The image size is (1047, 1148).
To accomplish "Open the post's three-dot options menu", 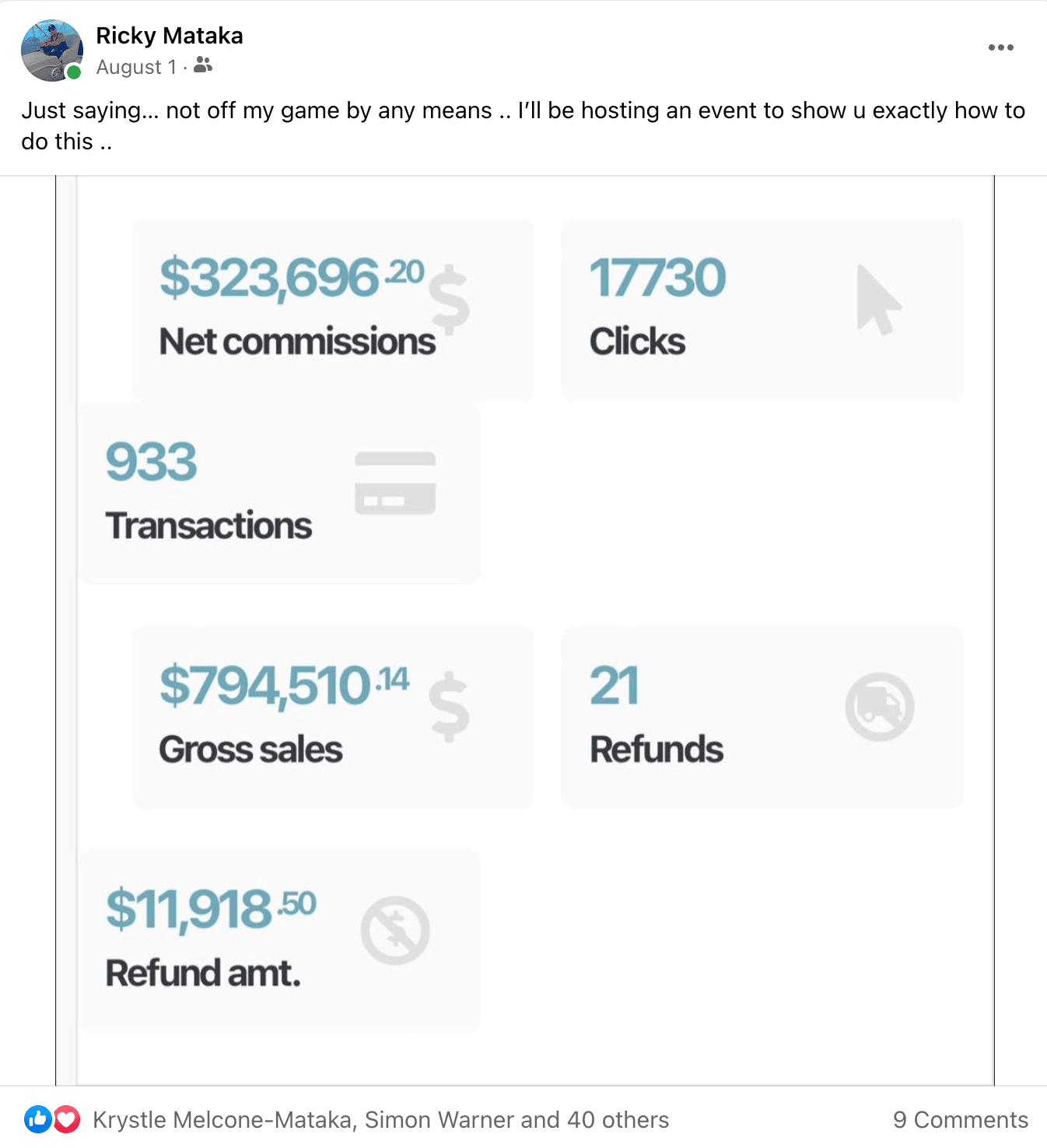I will point(1000,47).
